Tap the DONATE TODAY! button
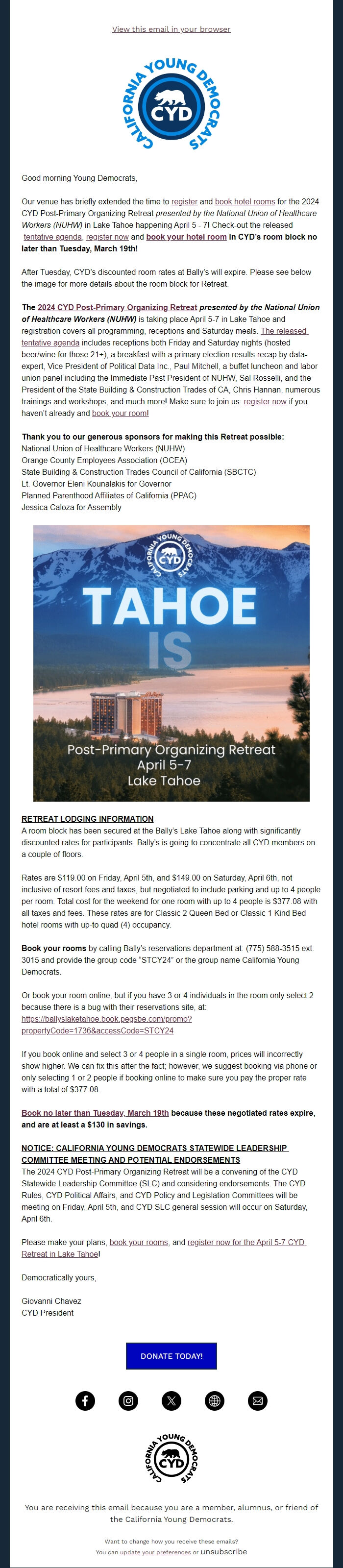This screenshot has height=1568, width=343. 171,1356
